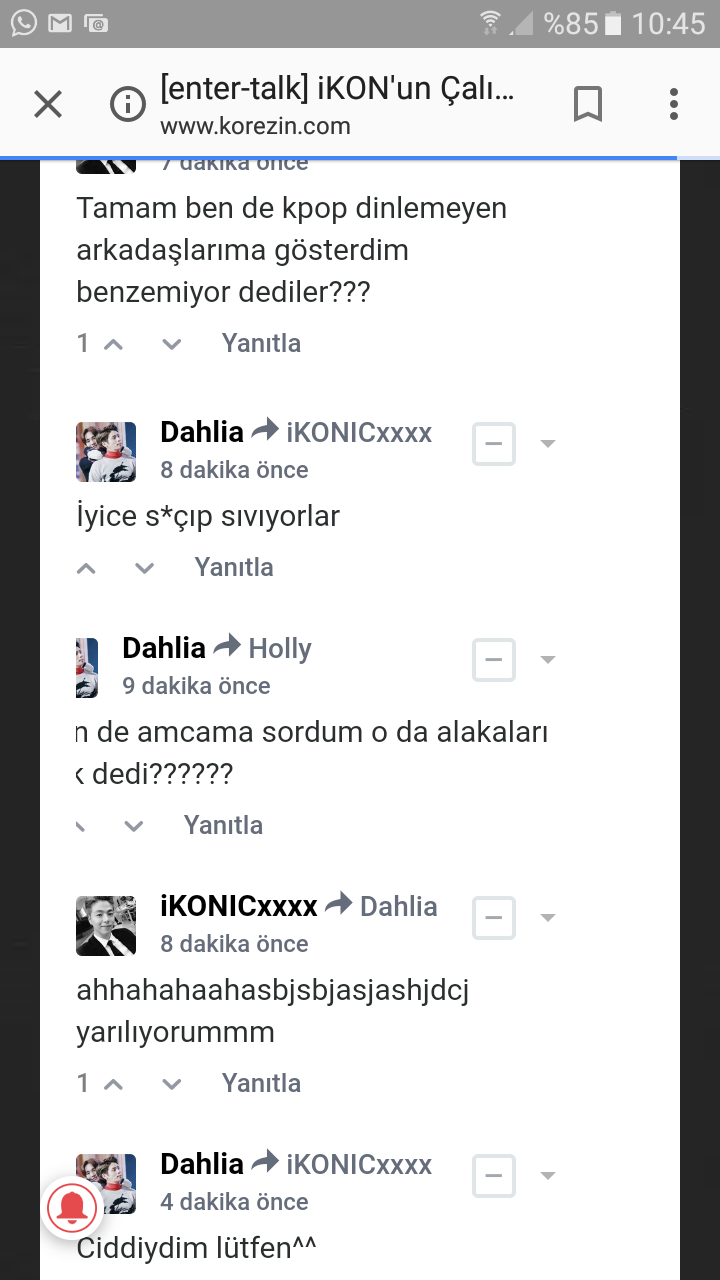Open the red notification bell
Viewport: 720px width, 1280px height.
(x=72, y=1210)
